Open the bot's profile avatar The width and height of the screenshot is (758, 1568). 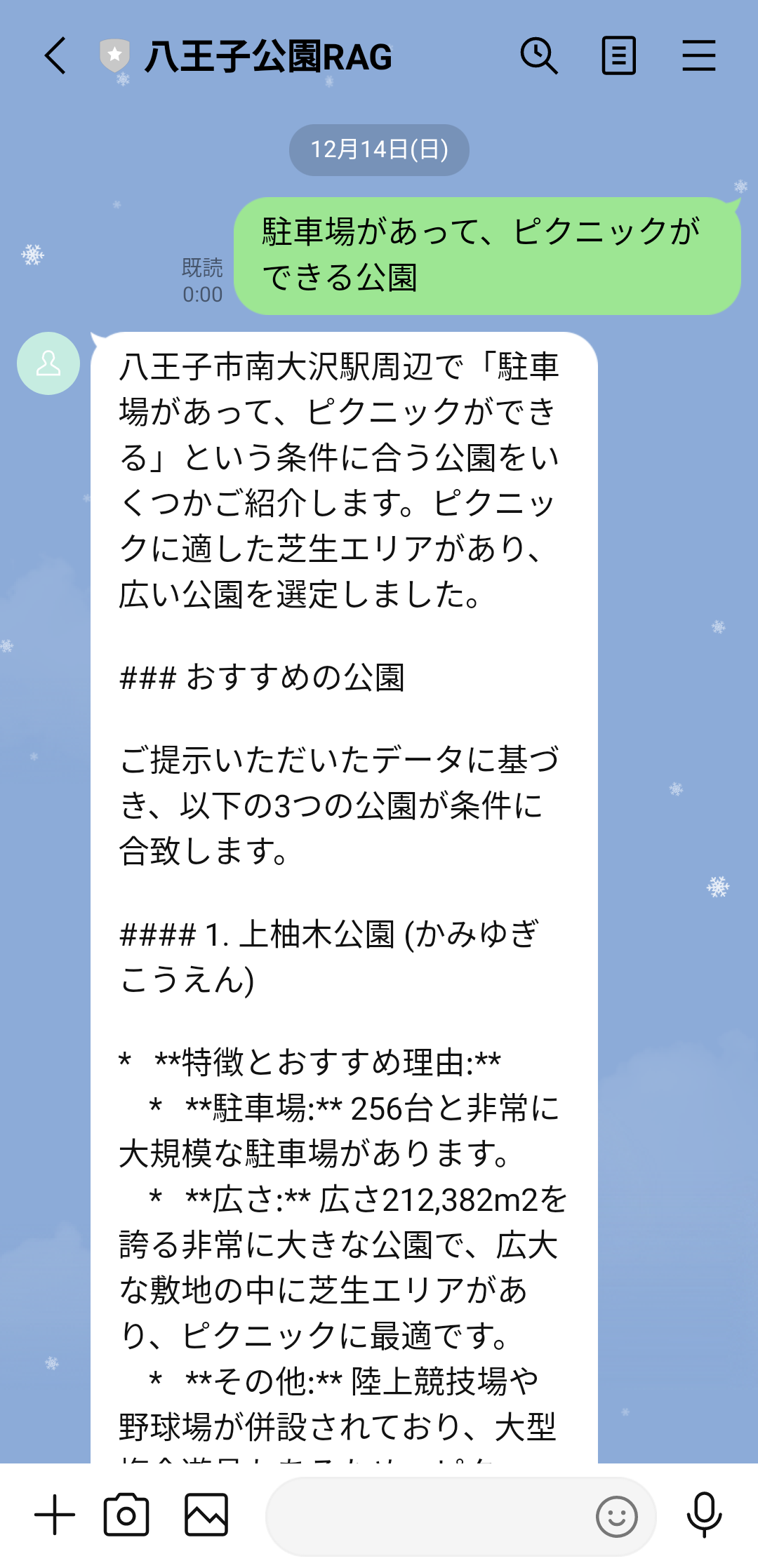48,363
